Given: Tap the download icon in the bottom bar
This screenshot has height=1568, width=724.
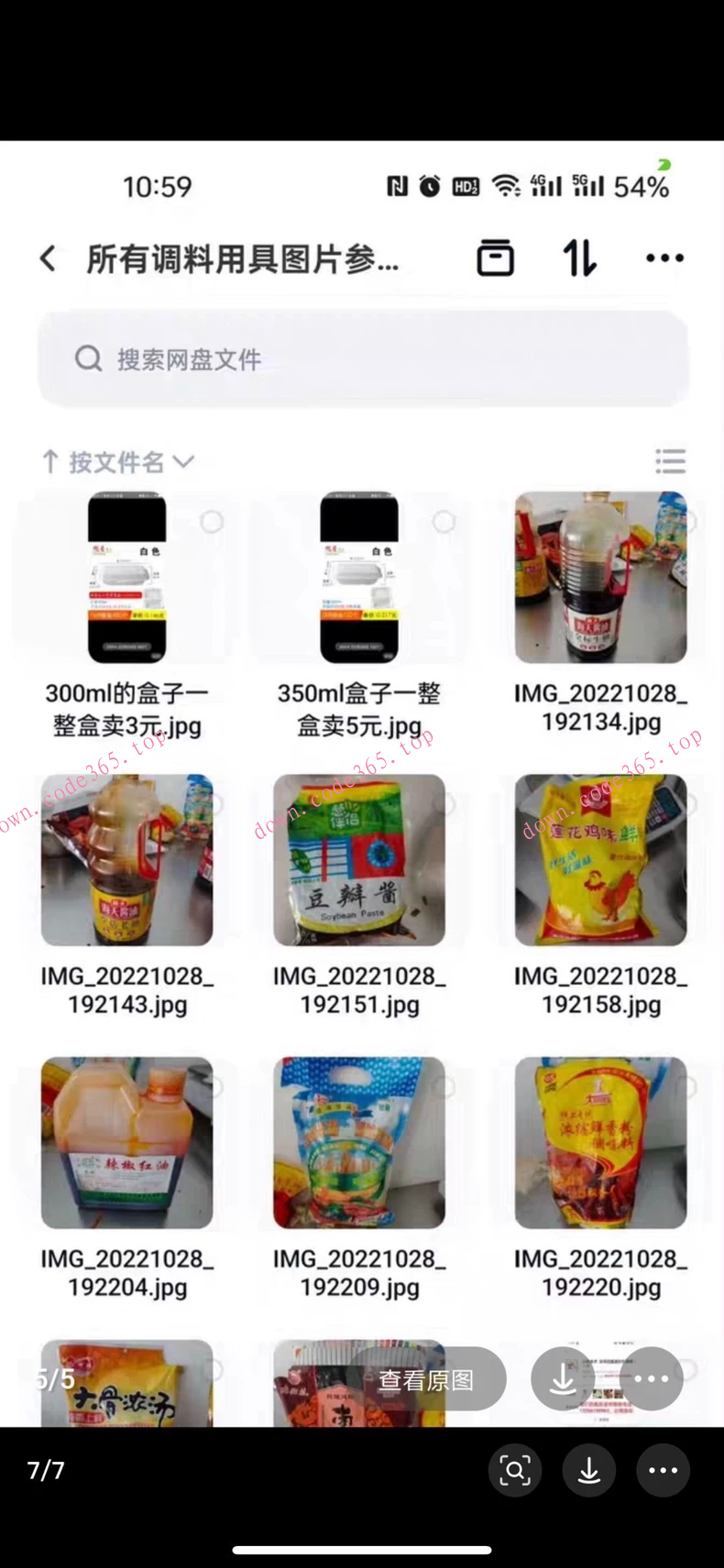Looking at the screenshot, I should [588, 1470].
